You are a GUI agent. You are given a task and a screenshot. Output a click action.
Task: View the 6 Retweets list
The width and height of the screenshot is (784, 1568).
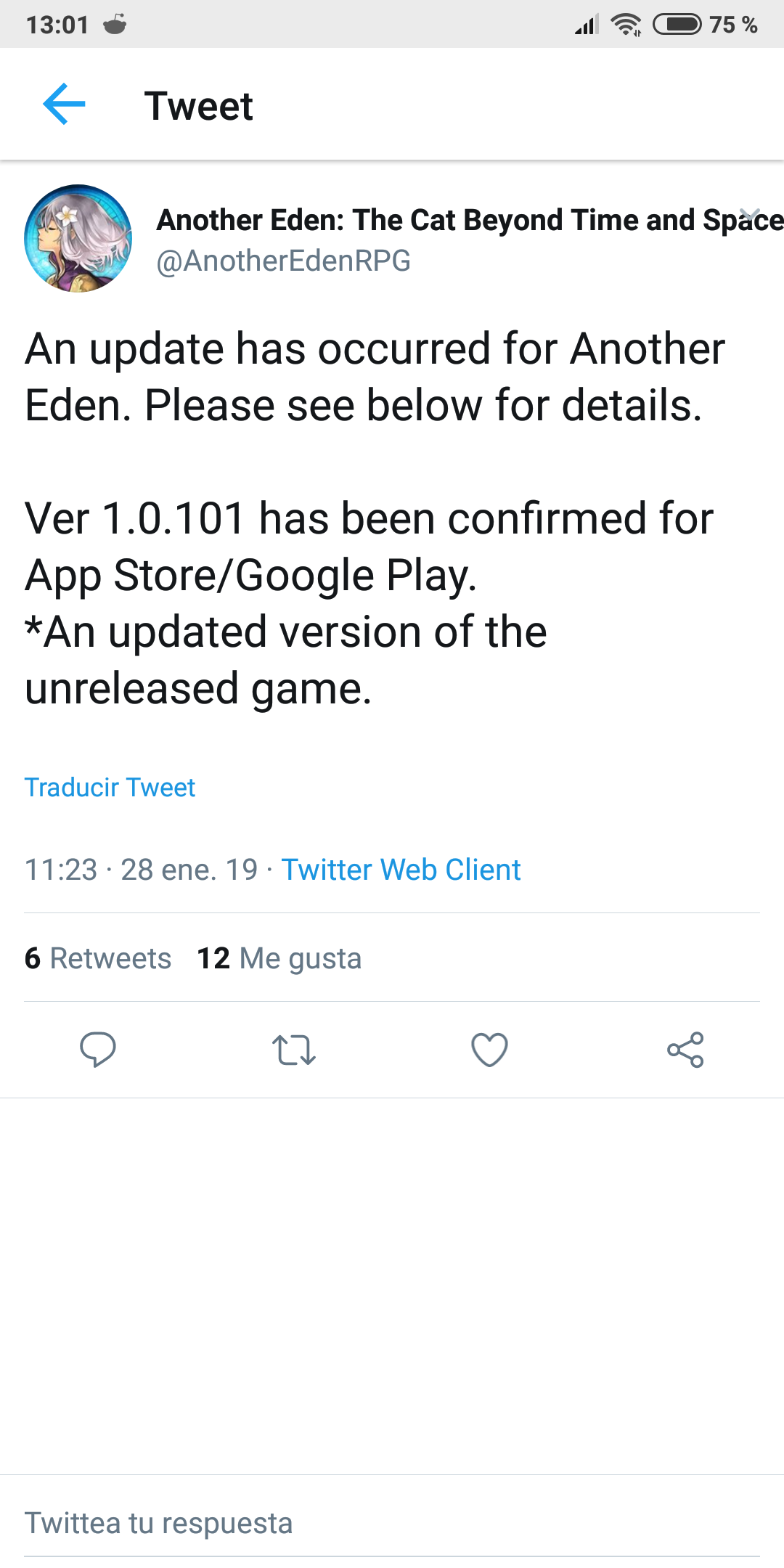pyautogui.click(x=98, y=958)
